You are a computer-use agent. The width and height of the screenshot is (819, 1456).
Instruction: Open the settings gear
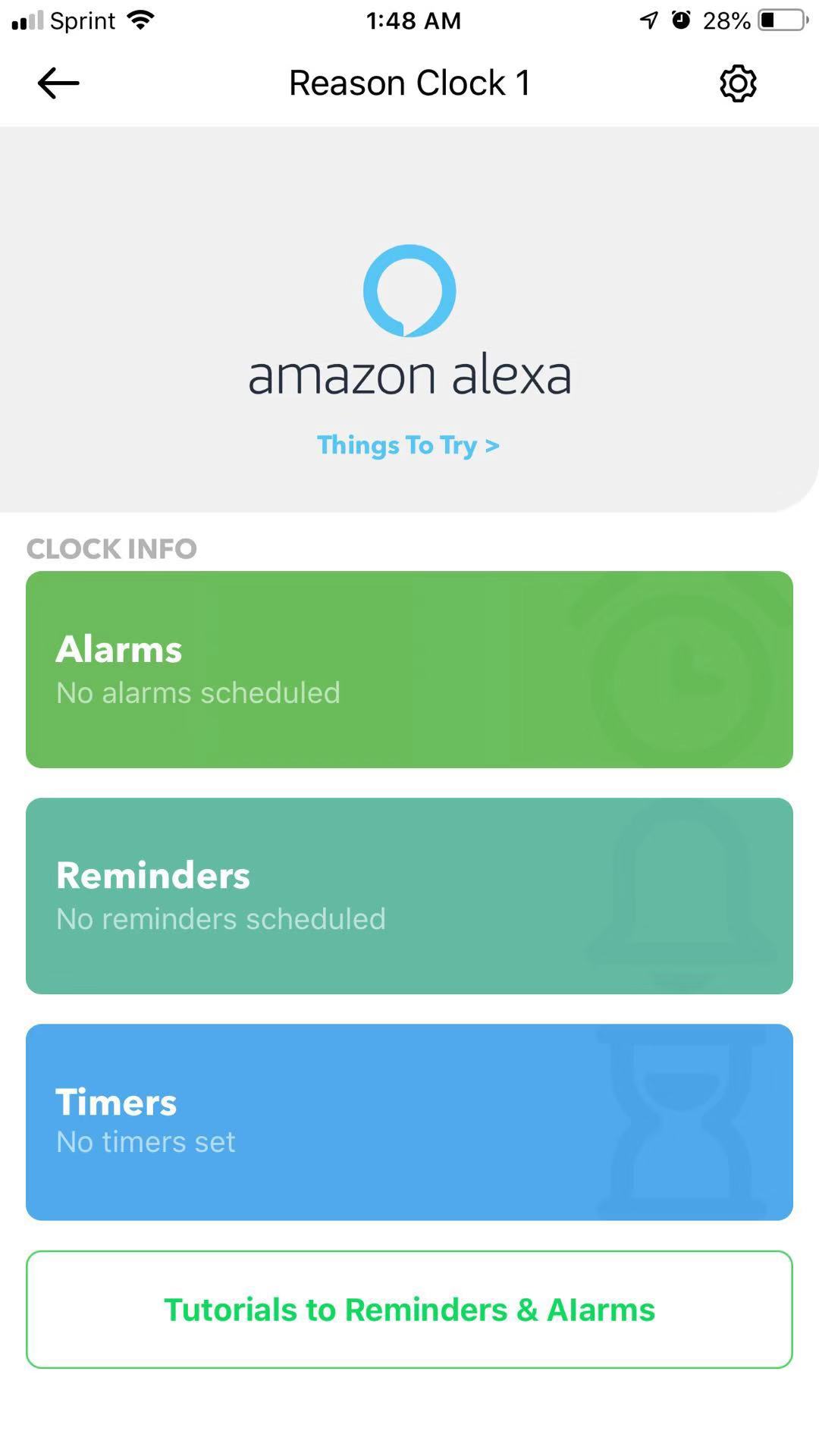738,83
